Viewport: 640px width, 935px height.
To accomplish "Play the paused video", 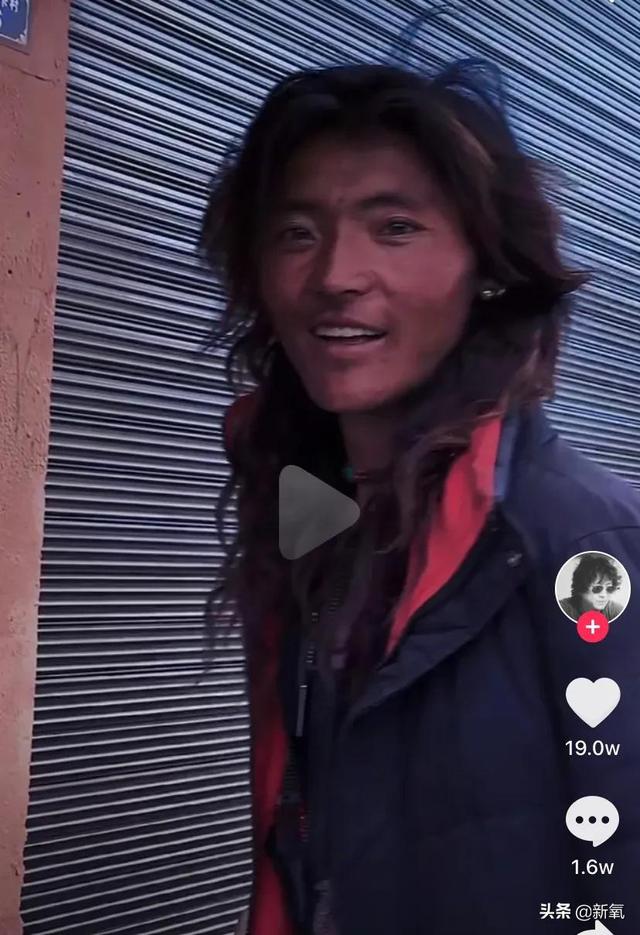I will (x=316, y=512).
